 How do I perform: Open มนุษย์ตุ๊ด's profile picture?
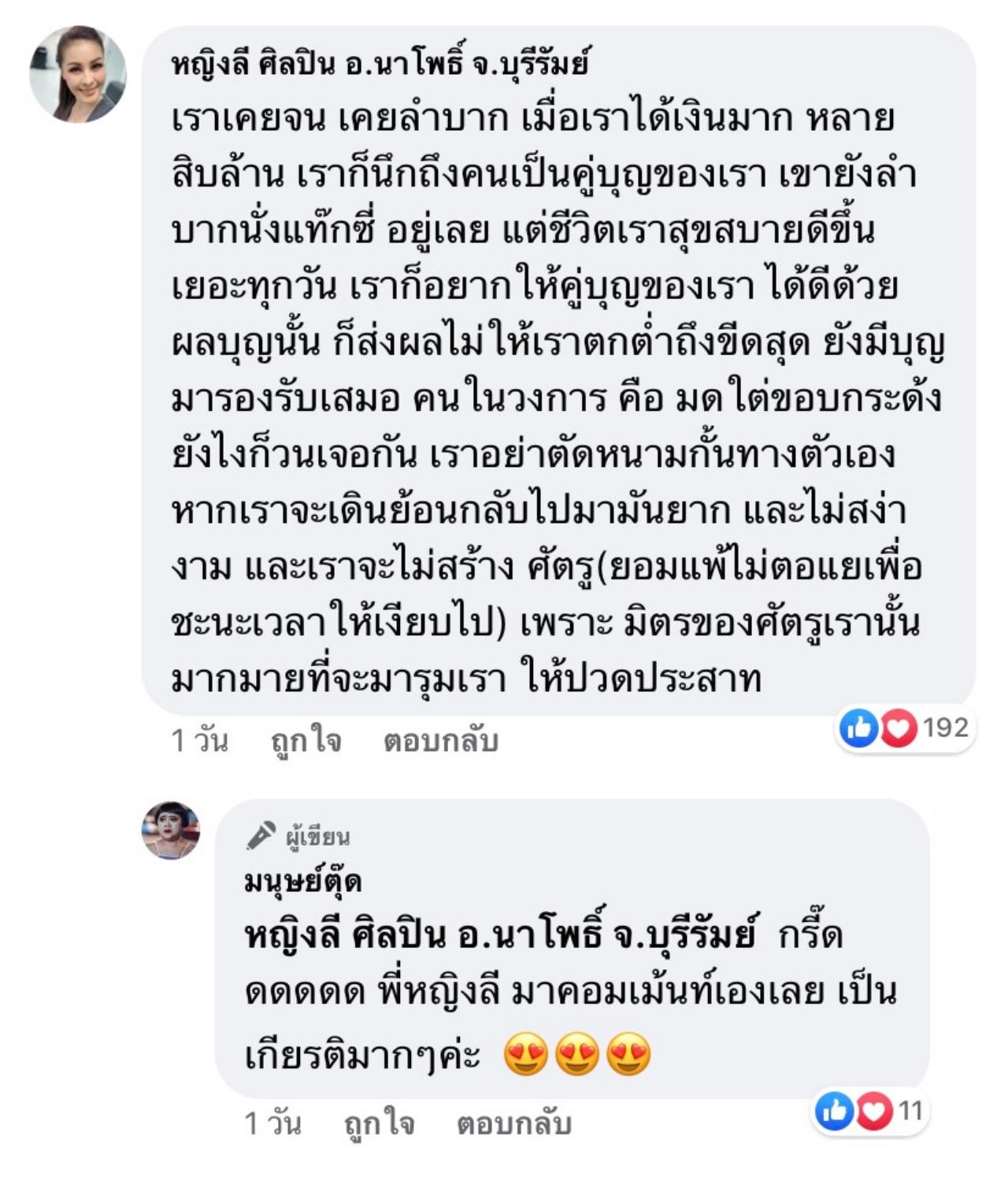click(x=171, y=830)
